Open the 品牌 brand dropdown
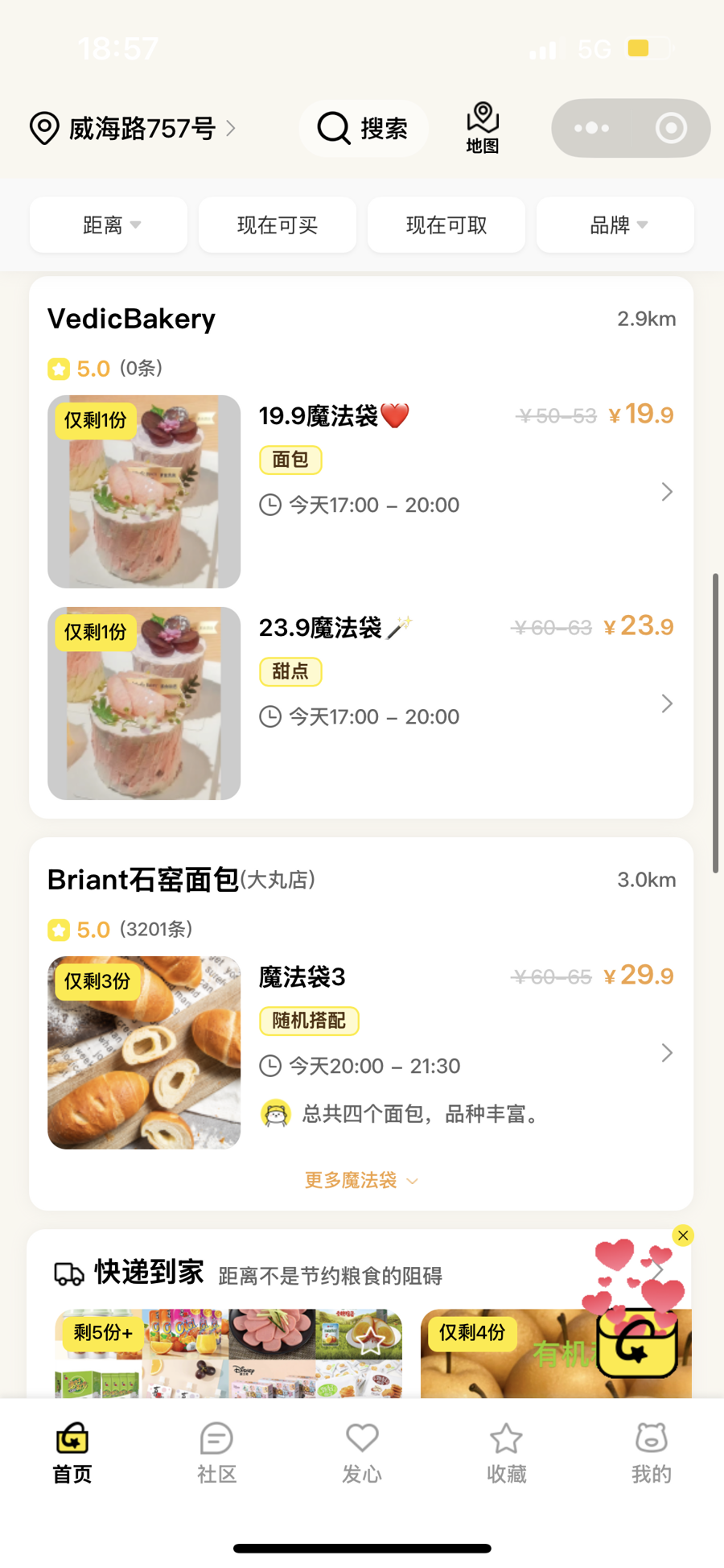724x1568 pixels. (x=614, y=225)
